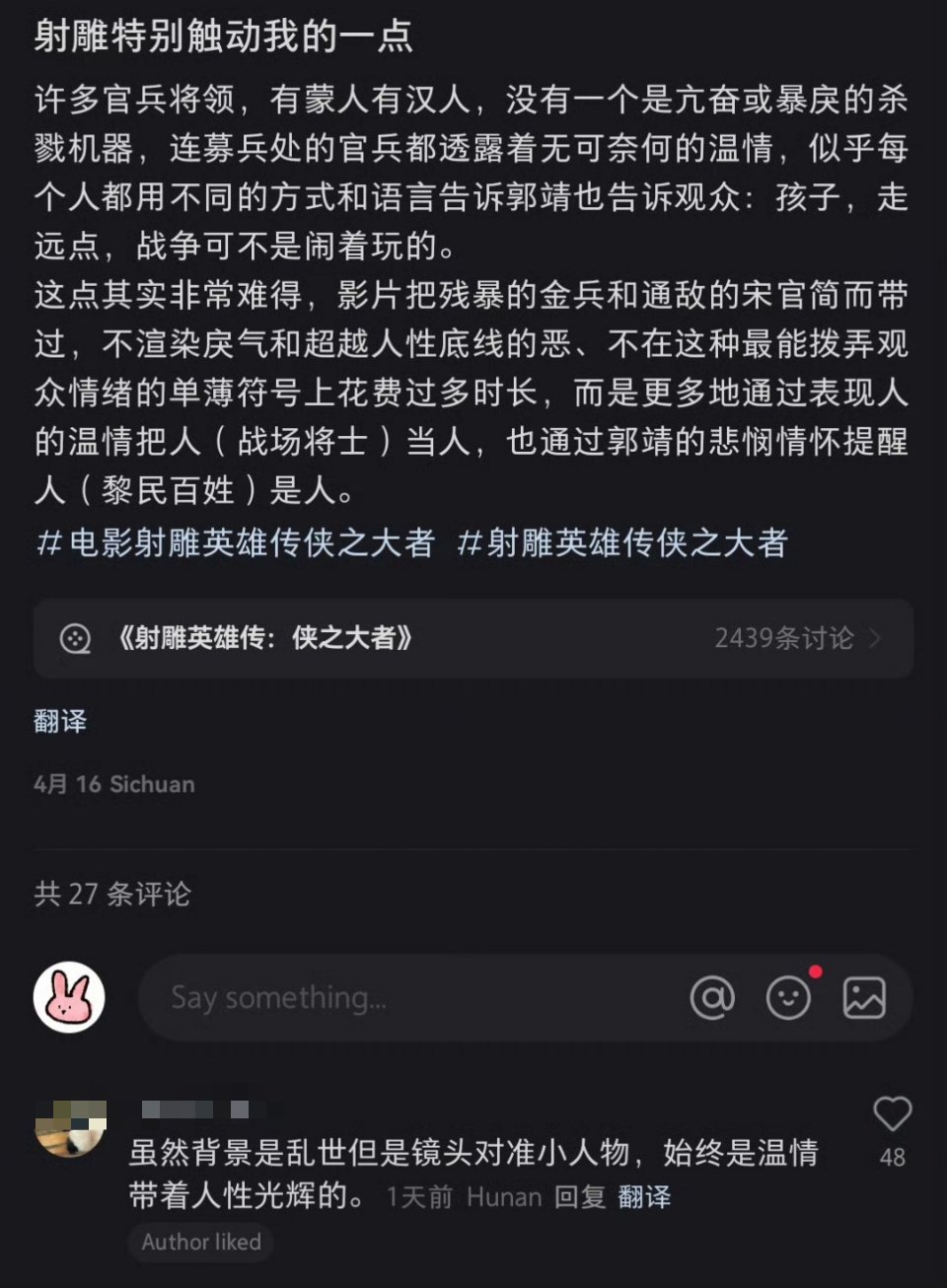Tap 回复 on the Hunan comment
Screen dimensions: 947x1288
[x=580, y=1197]
